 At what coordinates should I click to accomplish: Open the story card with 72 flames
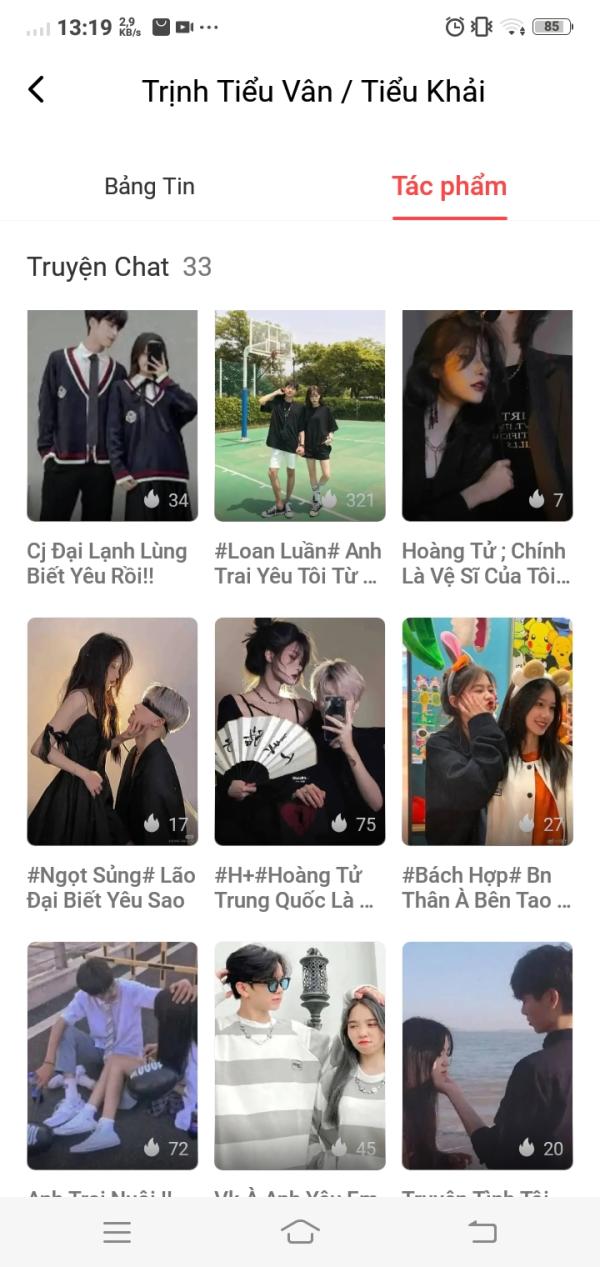(112, 1056)
